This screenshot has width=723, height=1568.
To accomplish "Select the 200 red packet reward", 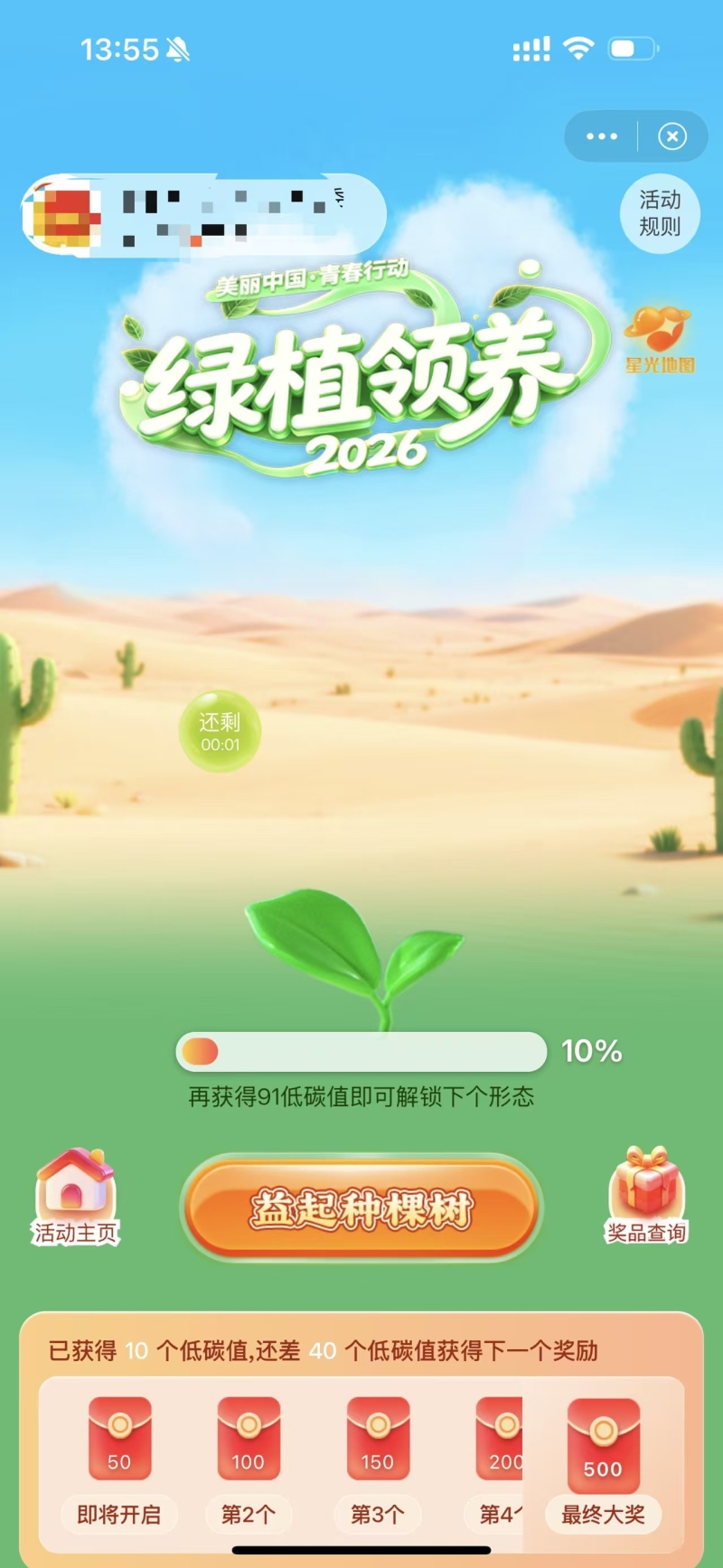I will click(x=499, y=1439).
